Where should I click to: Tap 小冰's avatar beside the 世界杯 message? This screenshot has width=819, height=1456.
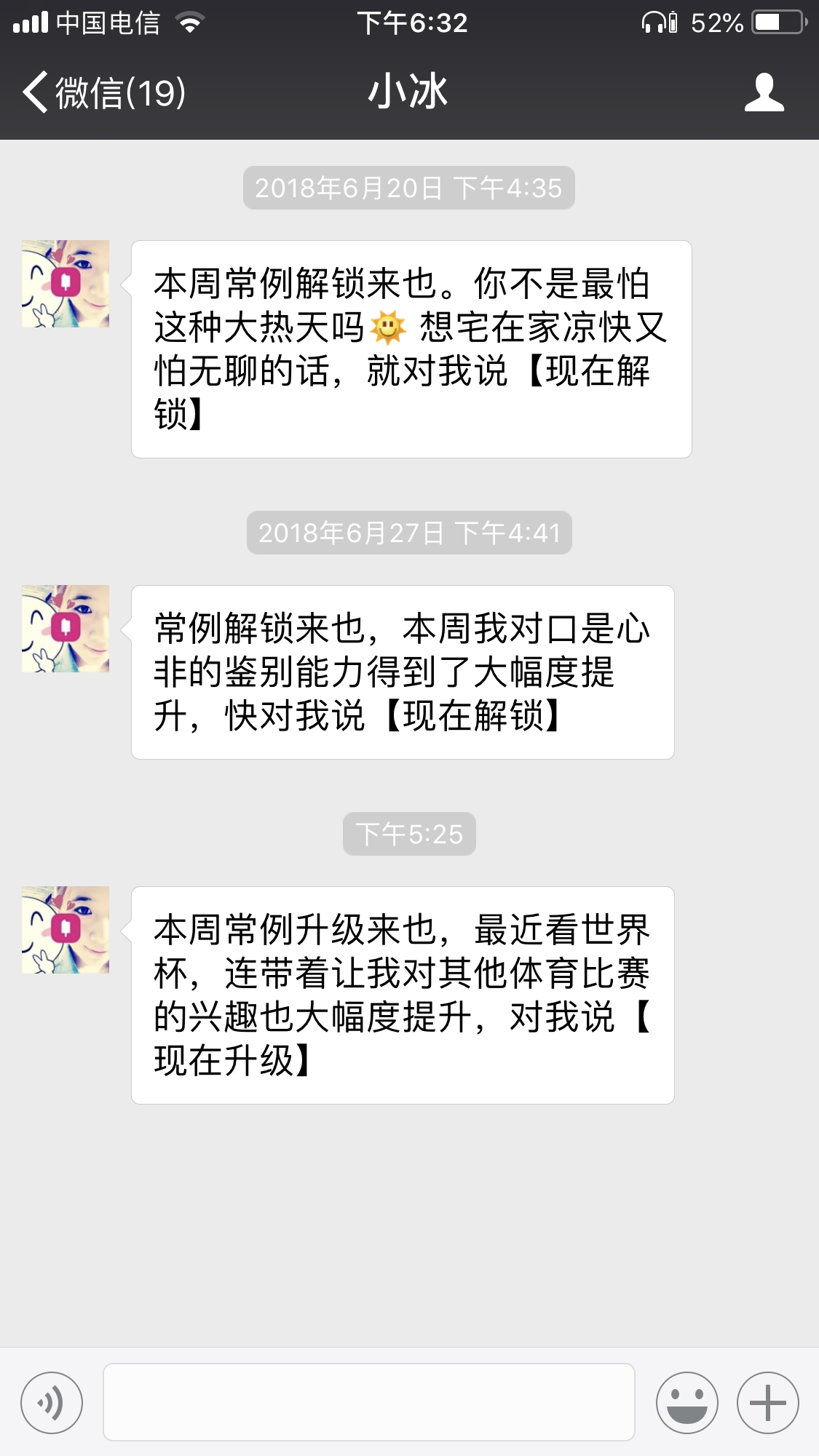pyautogui.click(x=66, y=930)
